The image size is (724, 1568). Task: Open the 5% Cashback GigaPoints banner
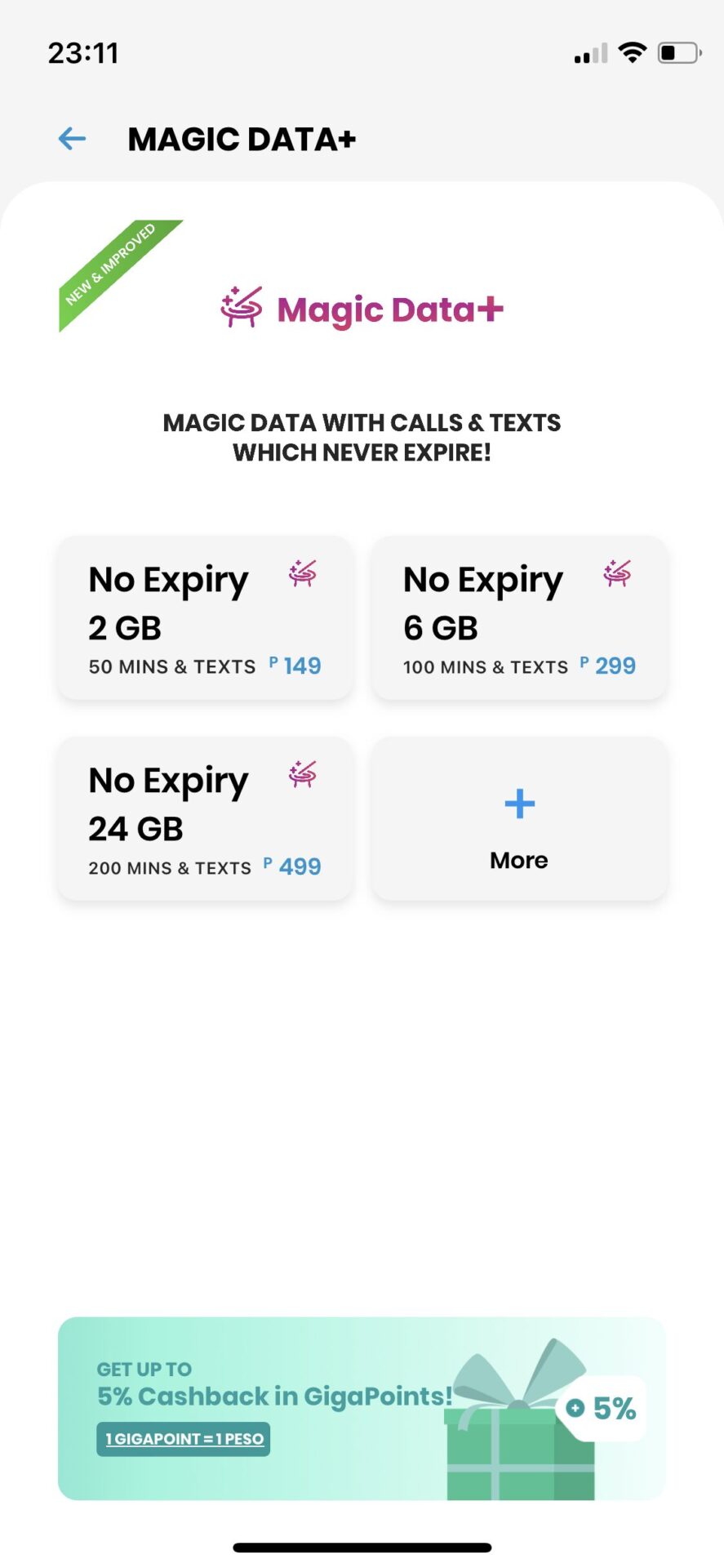[x=362, y=1408]
